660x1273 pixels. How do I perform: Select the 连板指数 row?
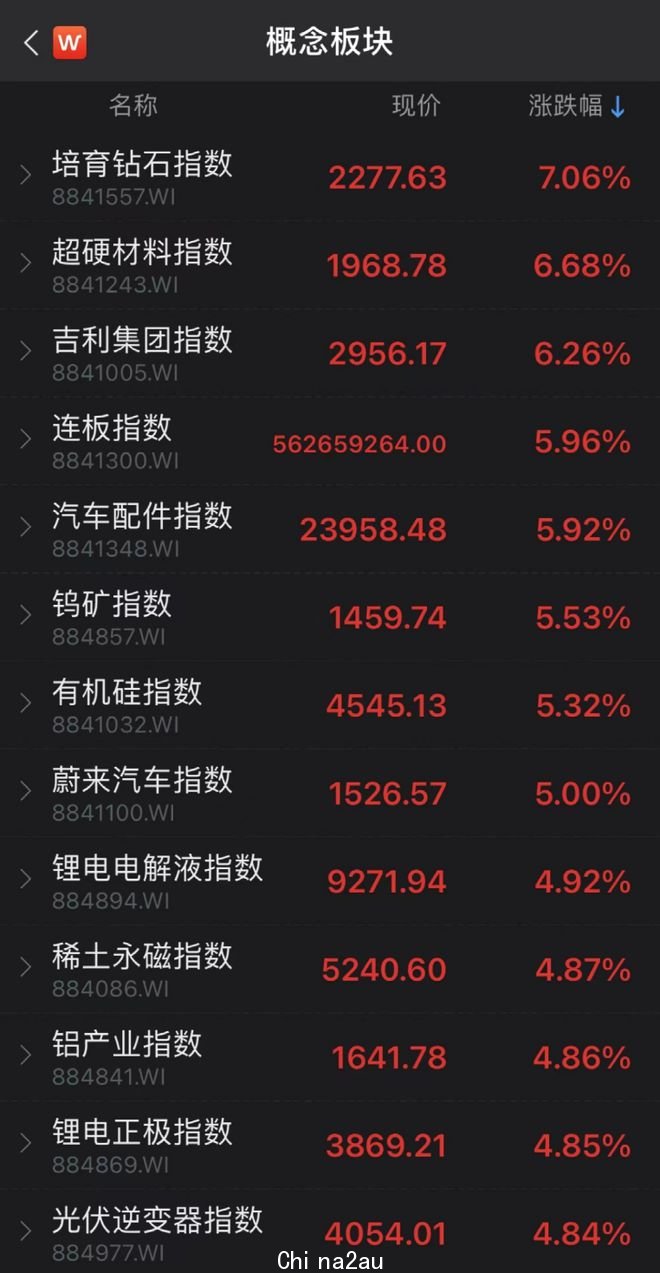(x=330, y=441)
